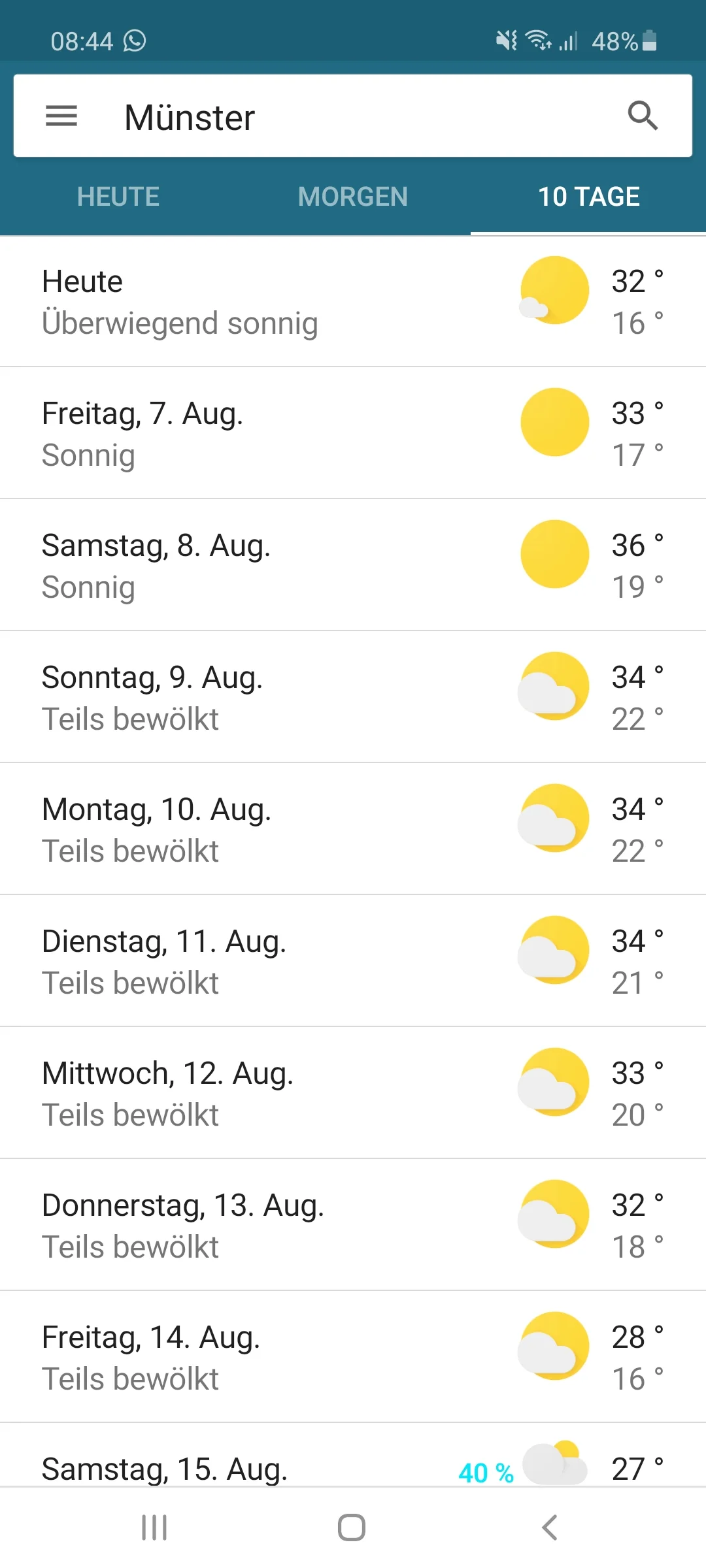The image size is (706, 1568).
Task: Select the weather icon for Heute
Action: point(554,291)
